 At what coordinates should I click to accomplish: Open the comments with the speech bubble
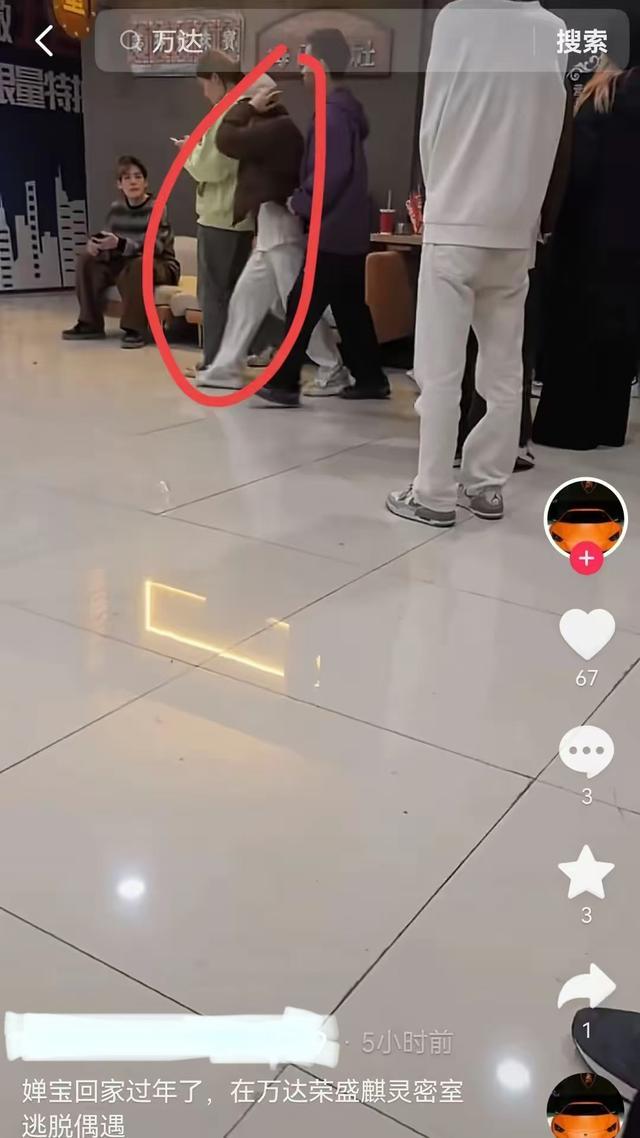[x=586, y=752]
